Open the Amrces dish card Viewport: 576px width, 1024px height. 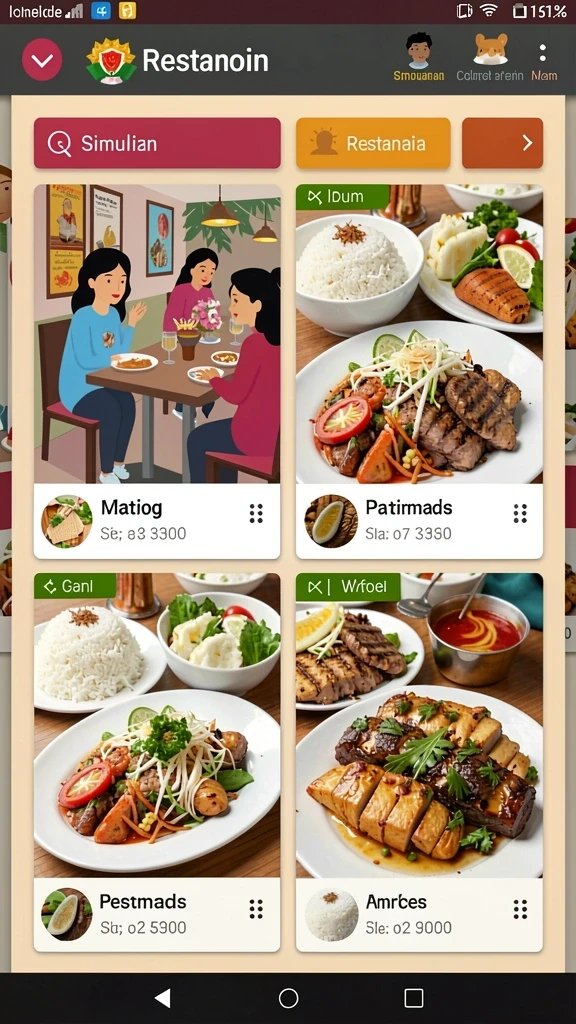(x=419, y=762)
